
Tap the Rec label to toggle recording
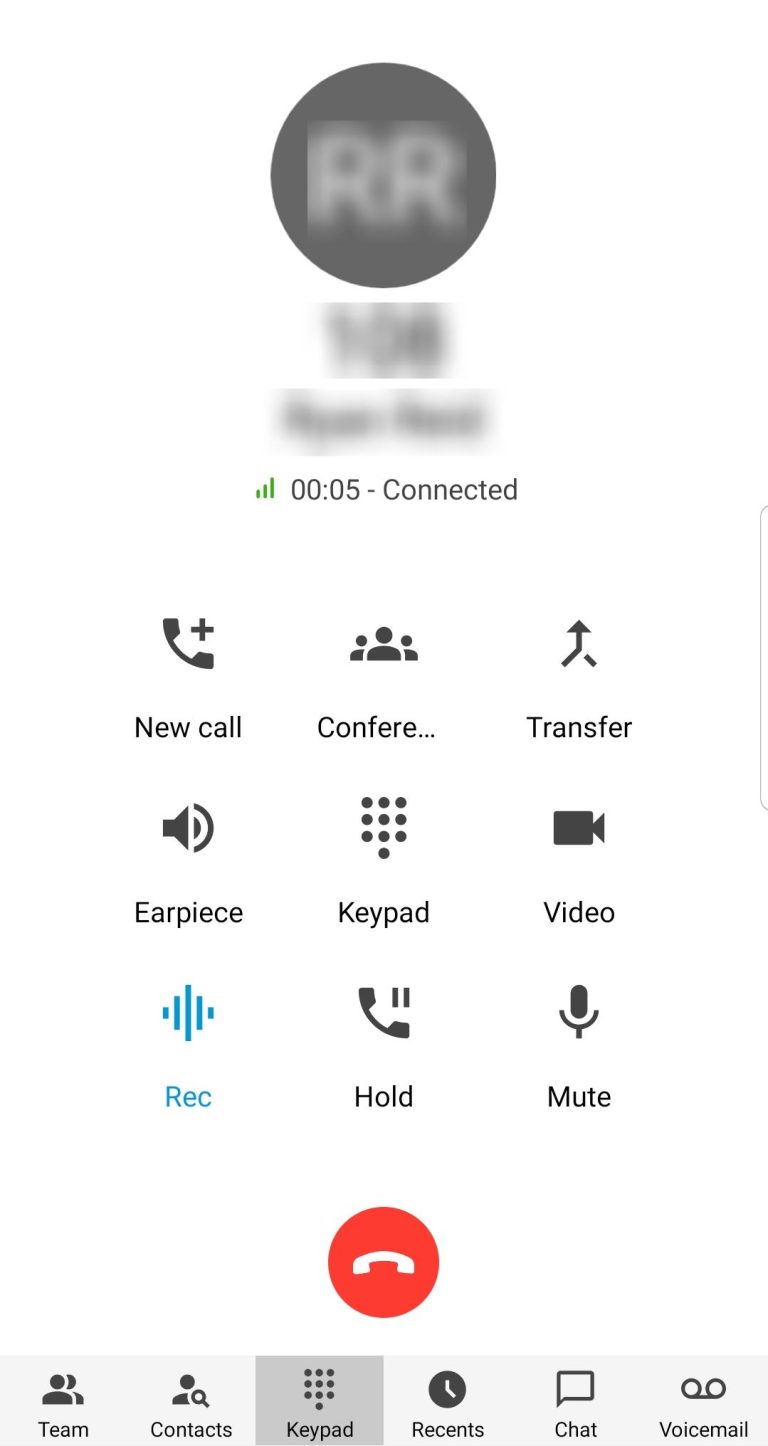pyautogui.click(x=188, y=1096)
